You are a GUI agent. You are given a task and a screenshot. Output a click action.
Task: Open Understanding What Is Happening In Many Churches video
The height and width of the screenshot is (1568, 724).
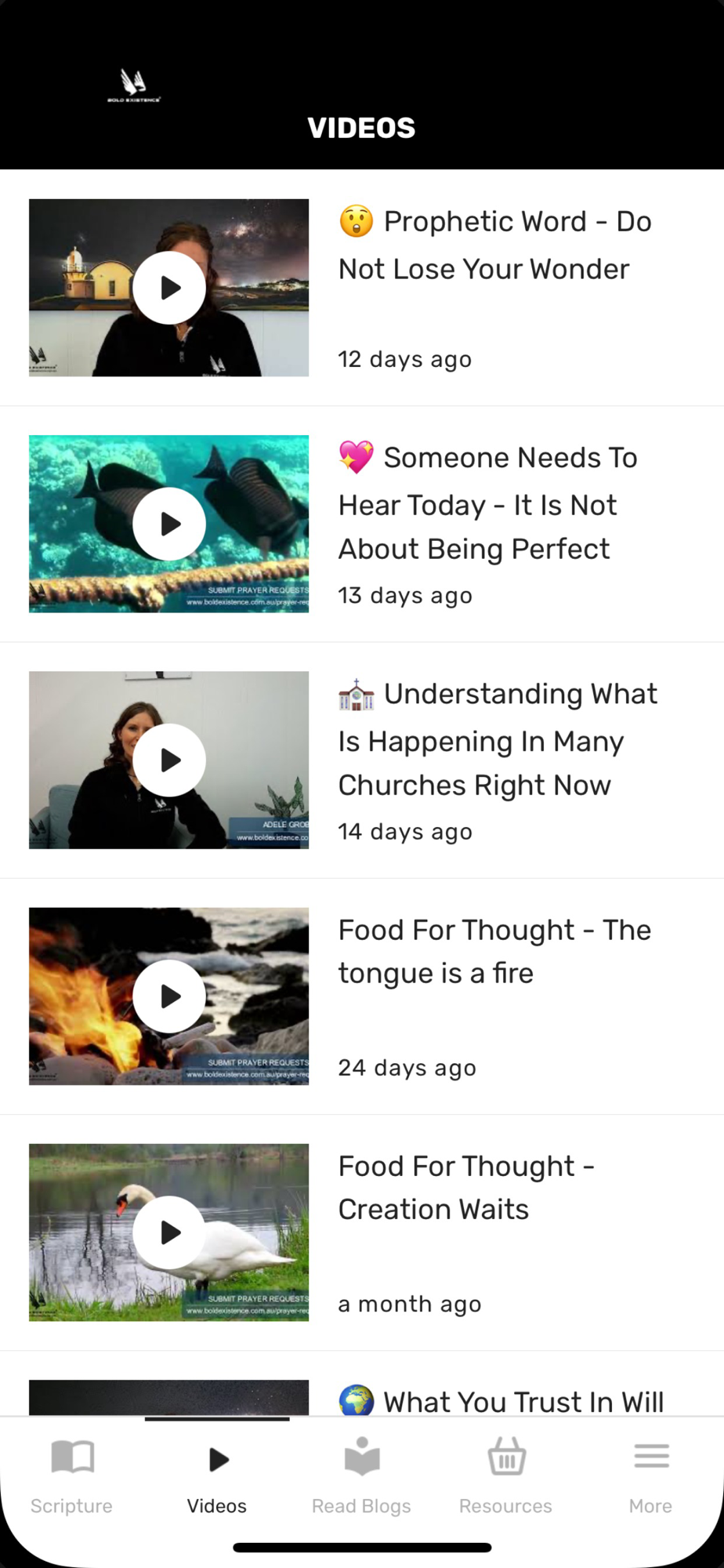click(169, 760)
